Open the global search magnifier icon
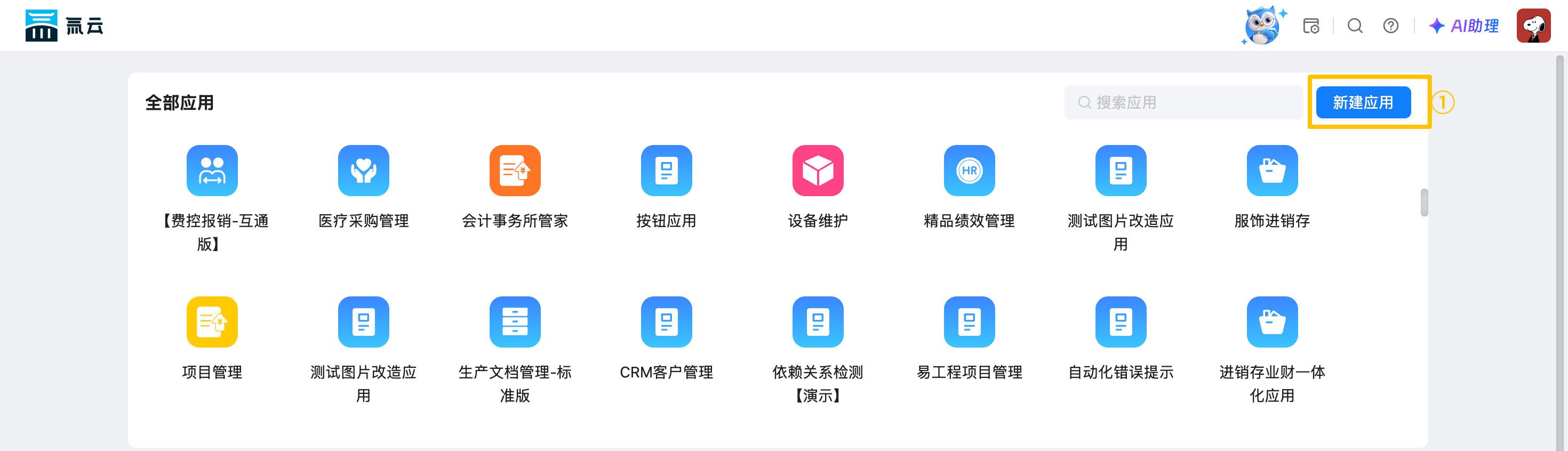 (x=1354, y=26)
